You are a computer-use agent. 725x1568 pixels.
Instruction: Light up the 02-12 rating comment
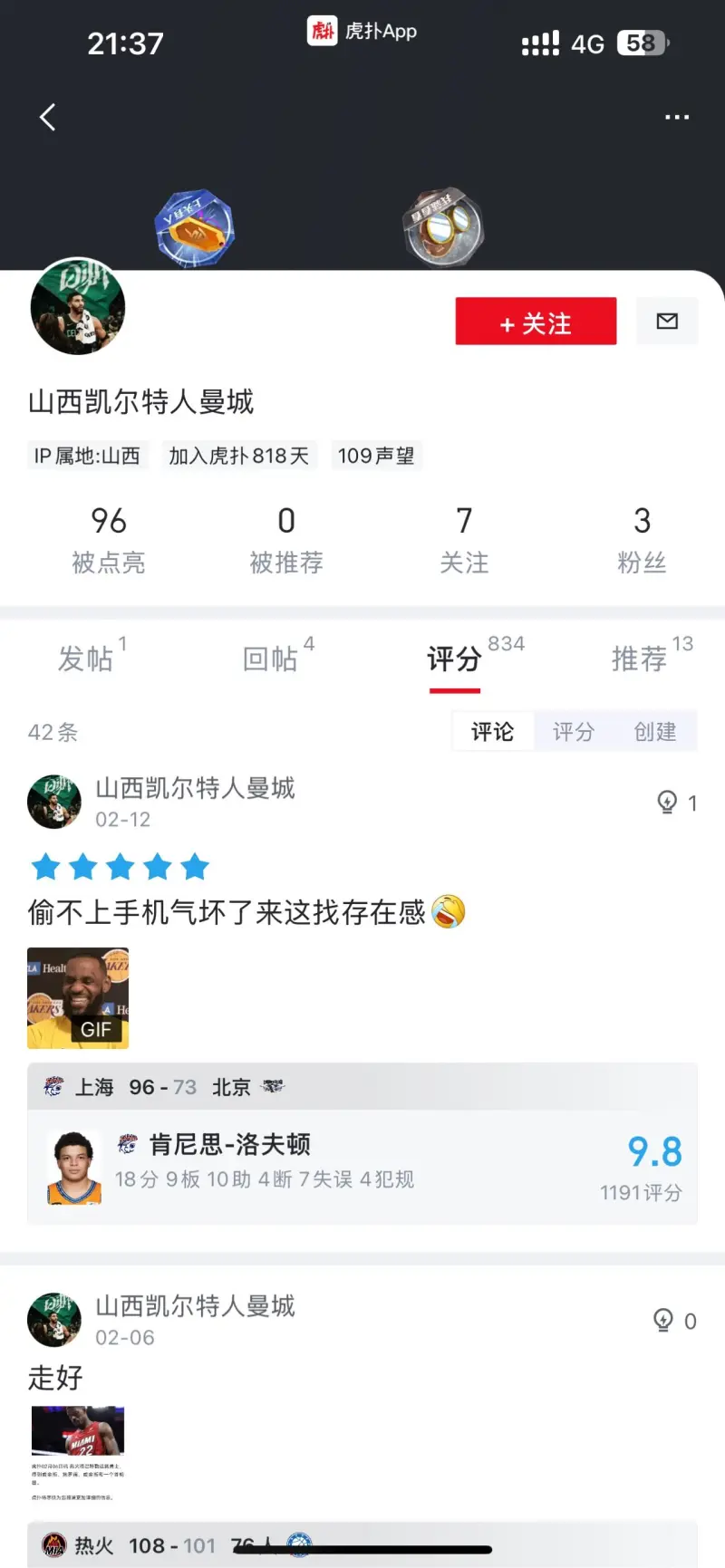click(x=668, y=803)
